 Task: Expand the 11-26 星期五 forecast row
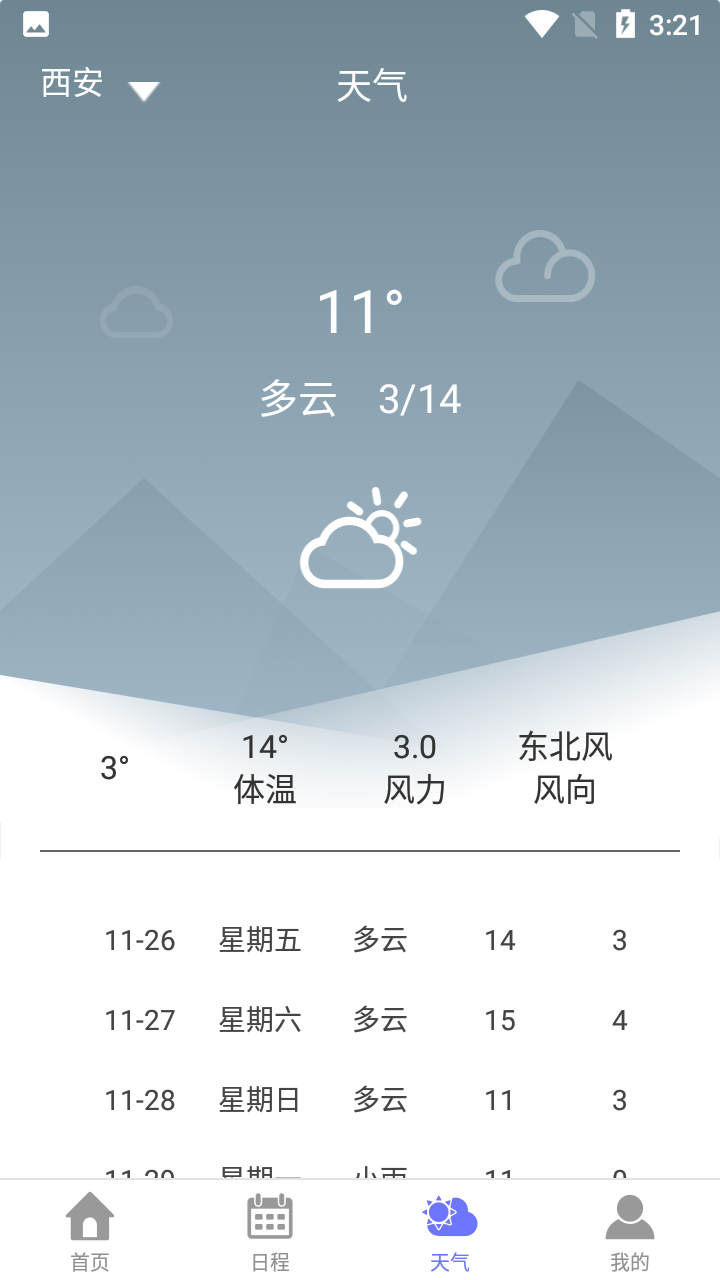[360, 940]
